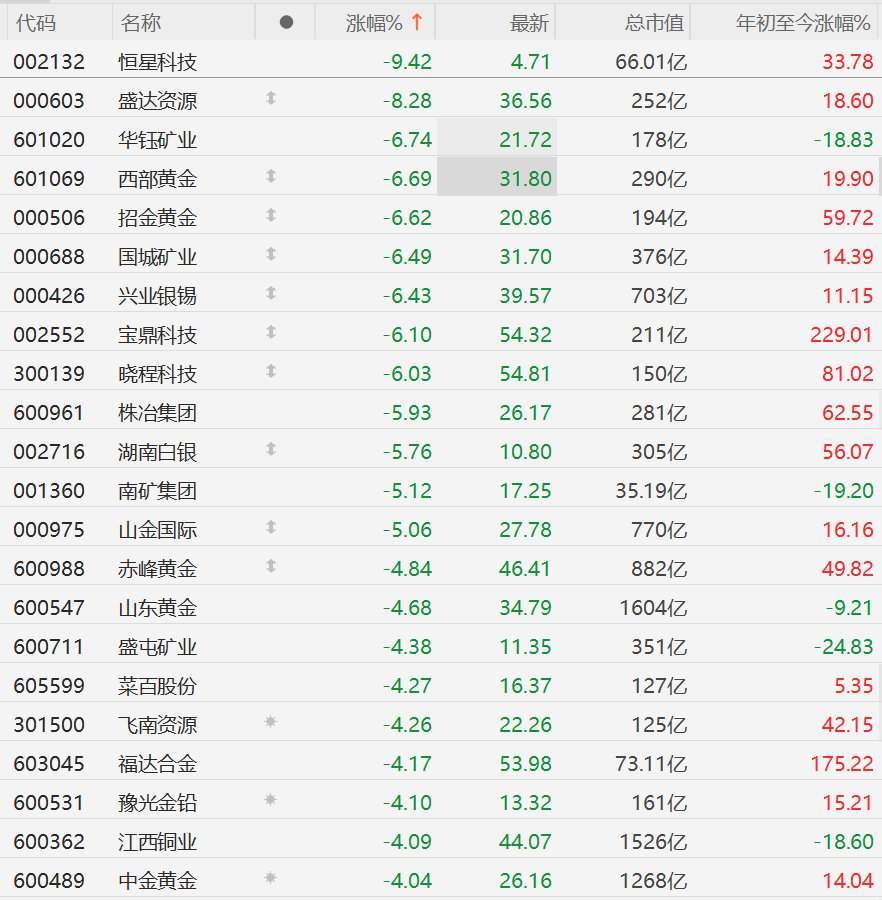Sort by 代码 column header

36,23
